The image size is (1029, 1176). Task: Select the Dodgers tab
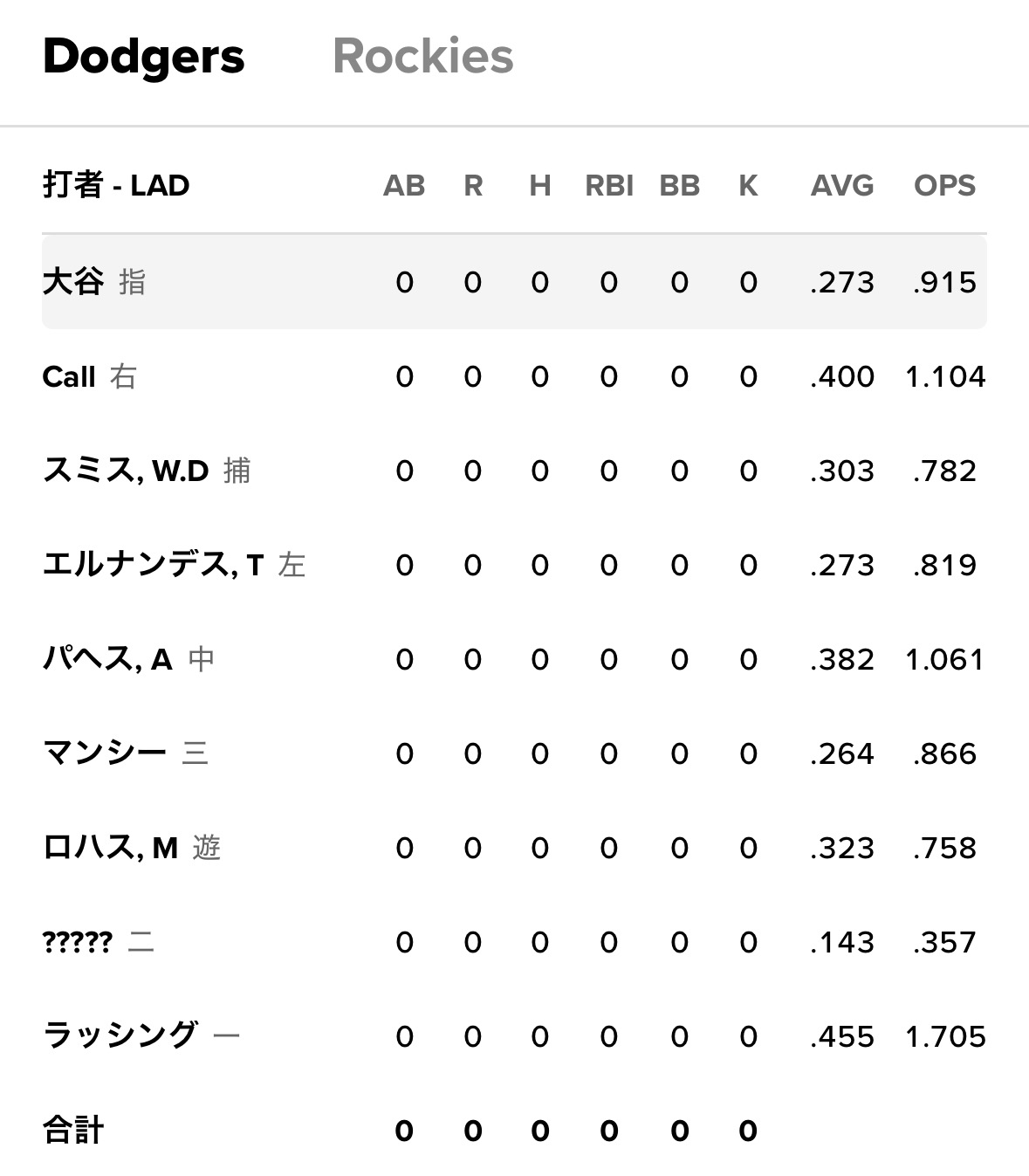pyautogui.click(x=143, y=57)
